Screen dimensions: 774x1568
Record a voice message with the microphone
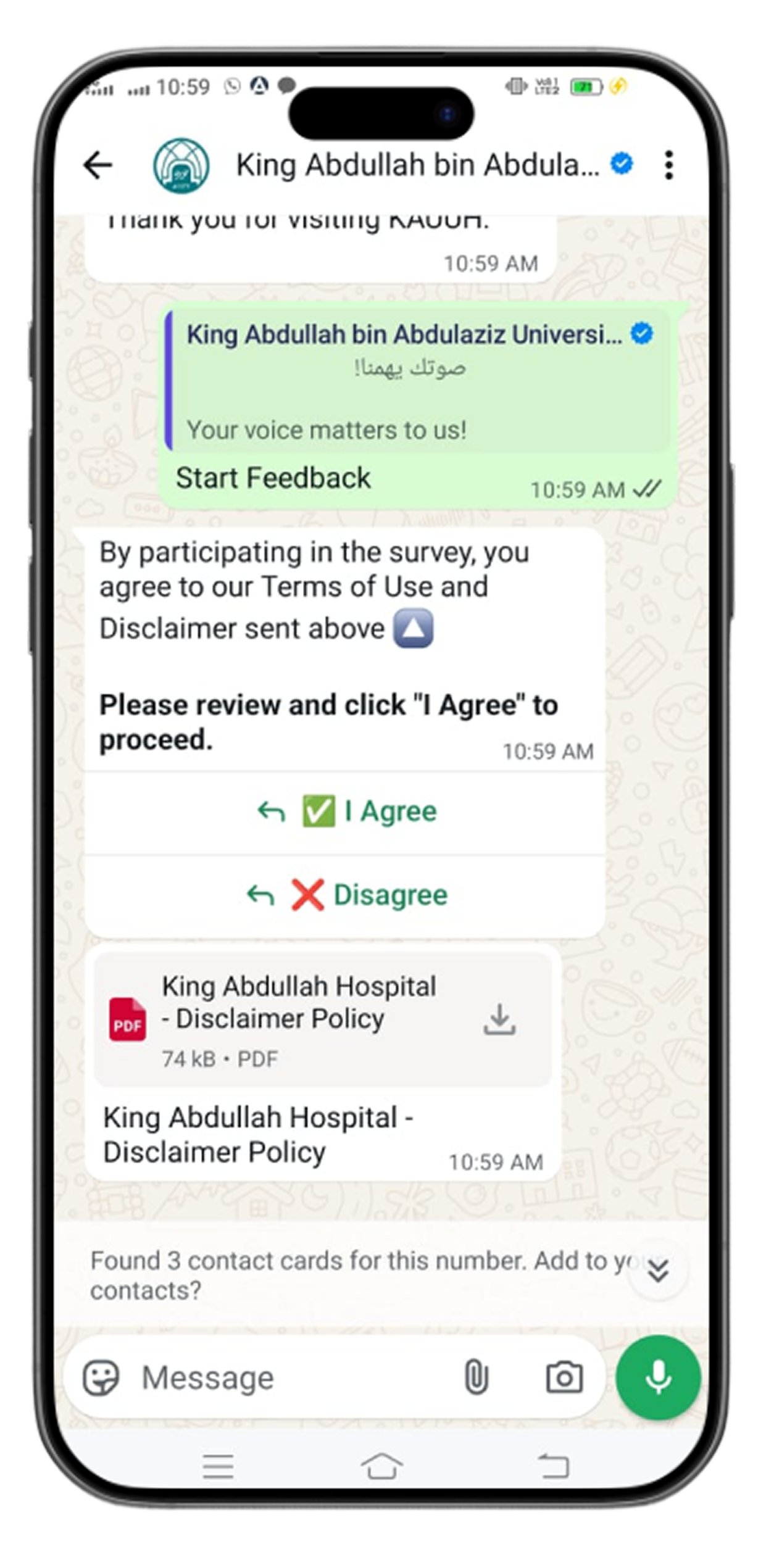(658, 1378)
